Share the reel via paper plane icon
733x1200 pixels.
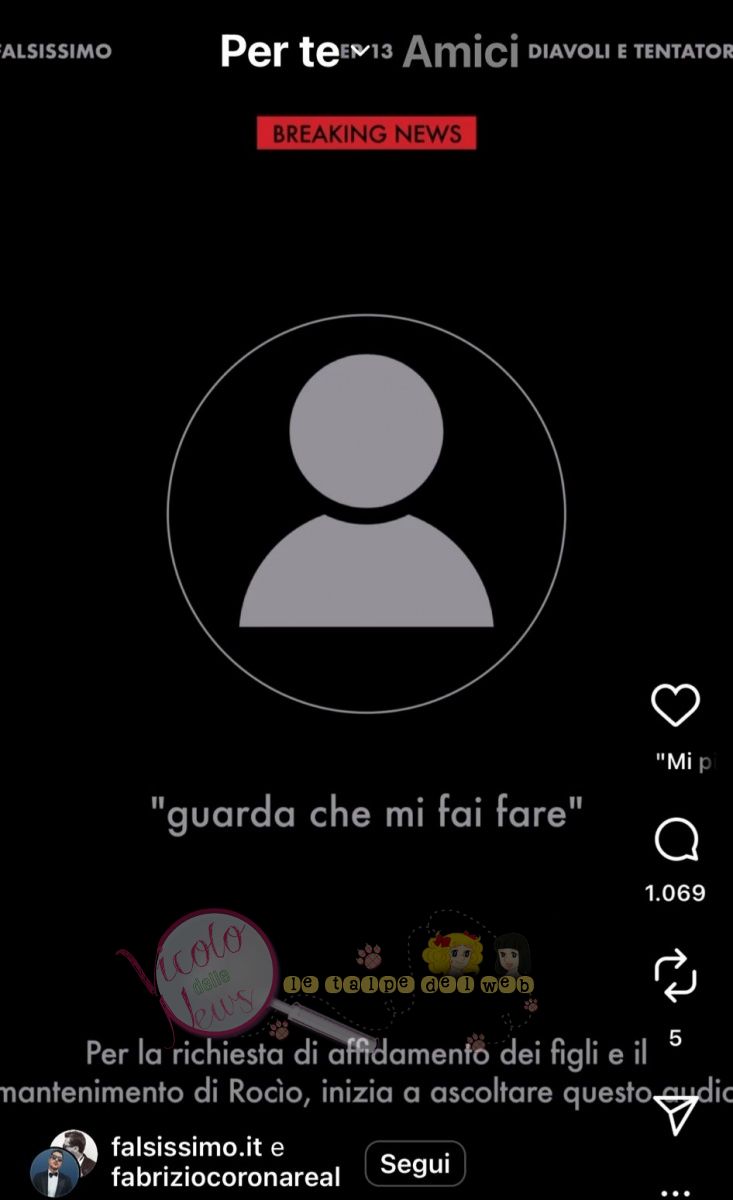[x=675, y=1114]
